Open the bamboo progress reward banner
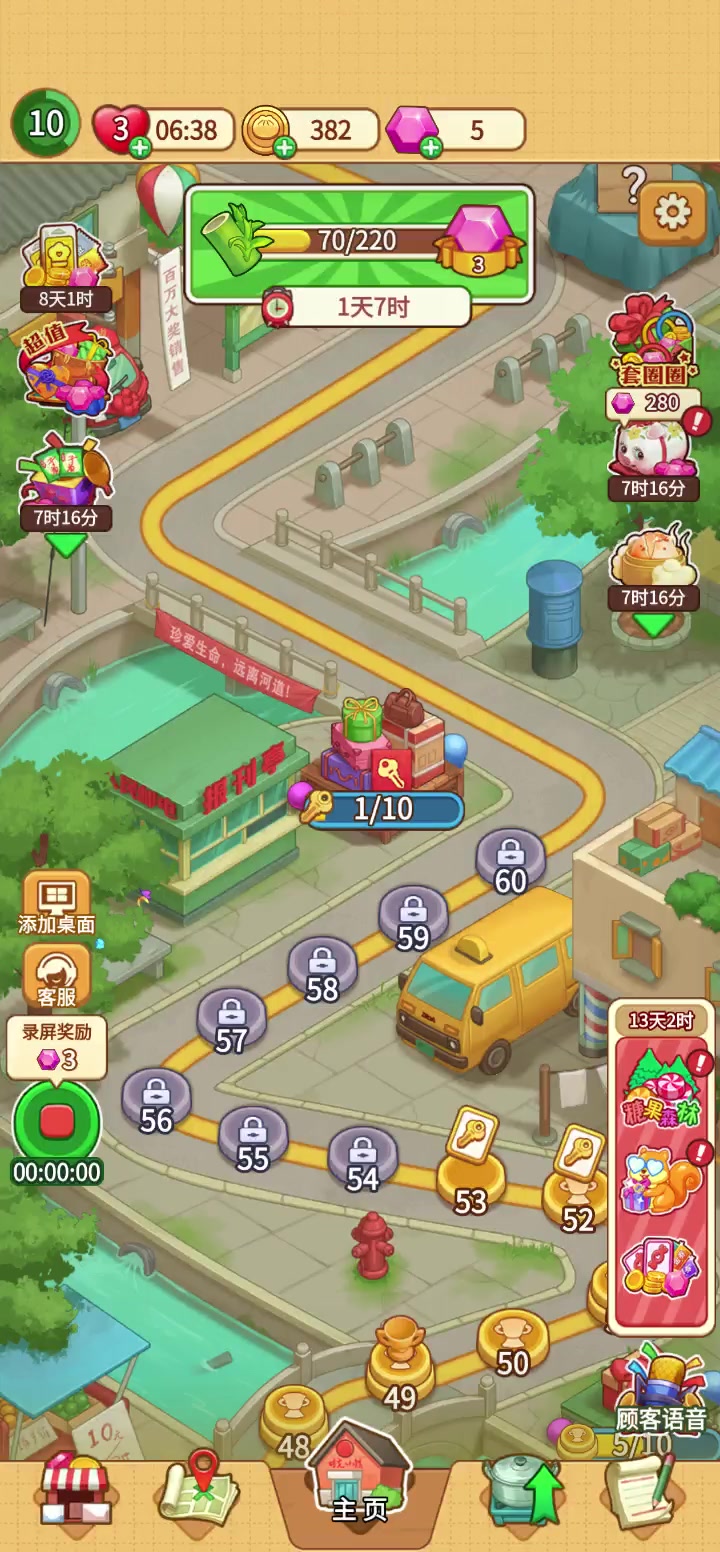720x1552 pixels. click(x=358, y=242)
